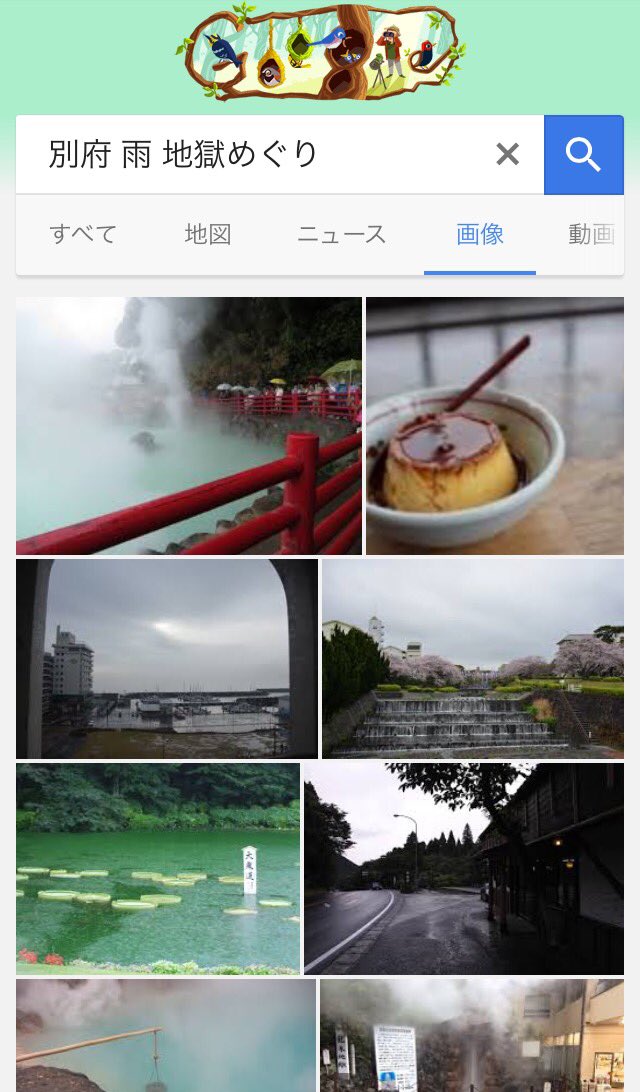Open the ニュース tab

pos(341,235)
